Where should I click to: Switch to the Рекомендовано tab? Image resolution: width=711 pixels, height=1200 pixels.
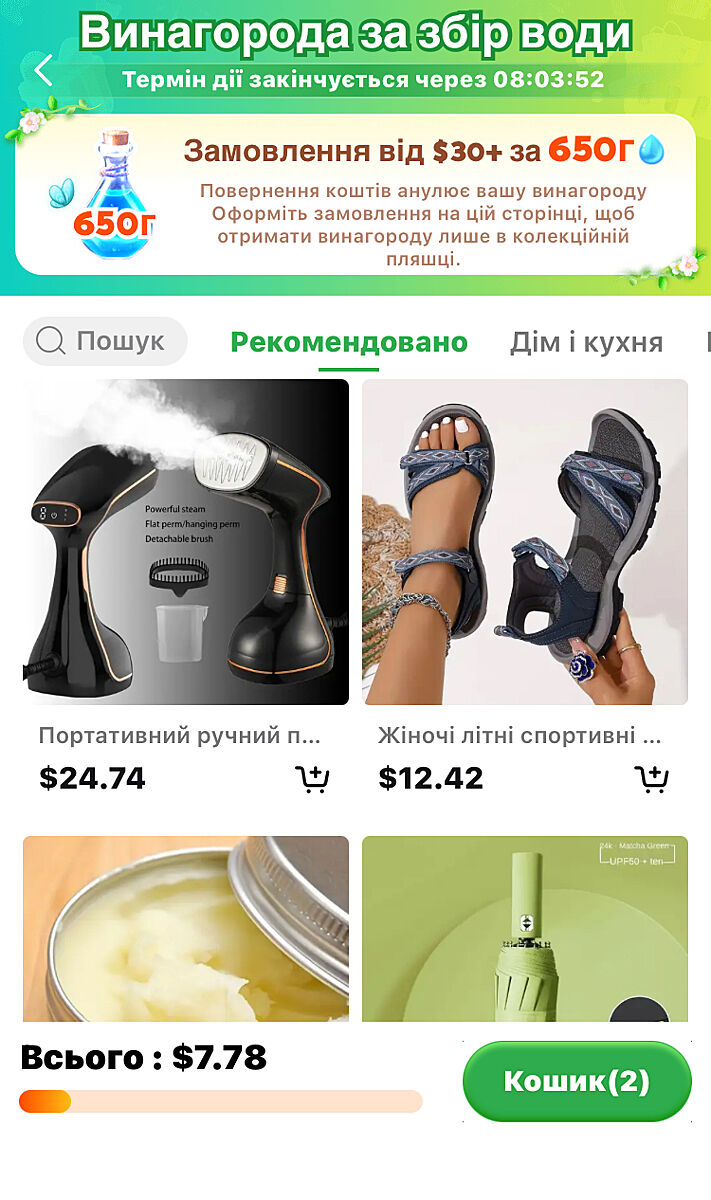[349, 342]
